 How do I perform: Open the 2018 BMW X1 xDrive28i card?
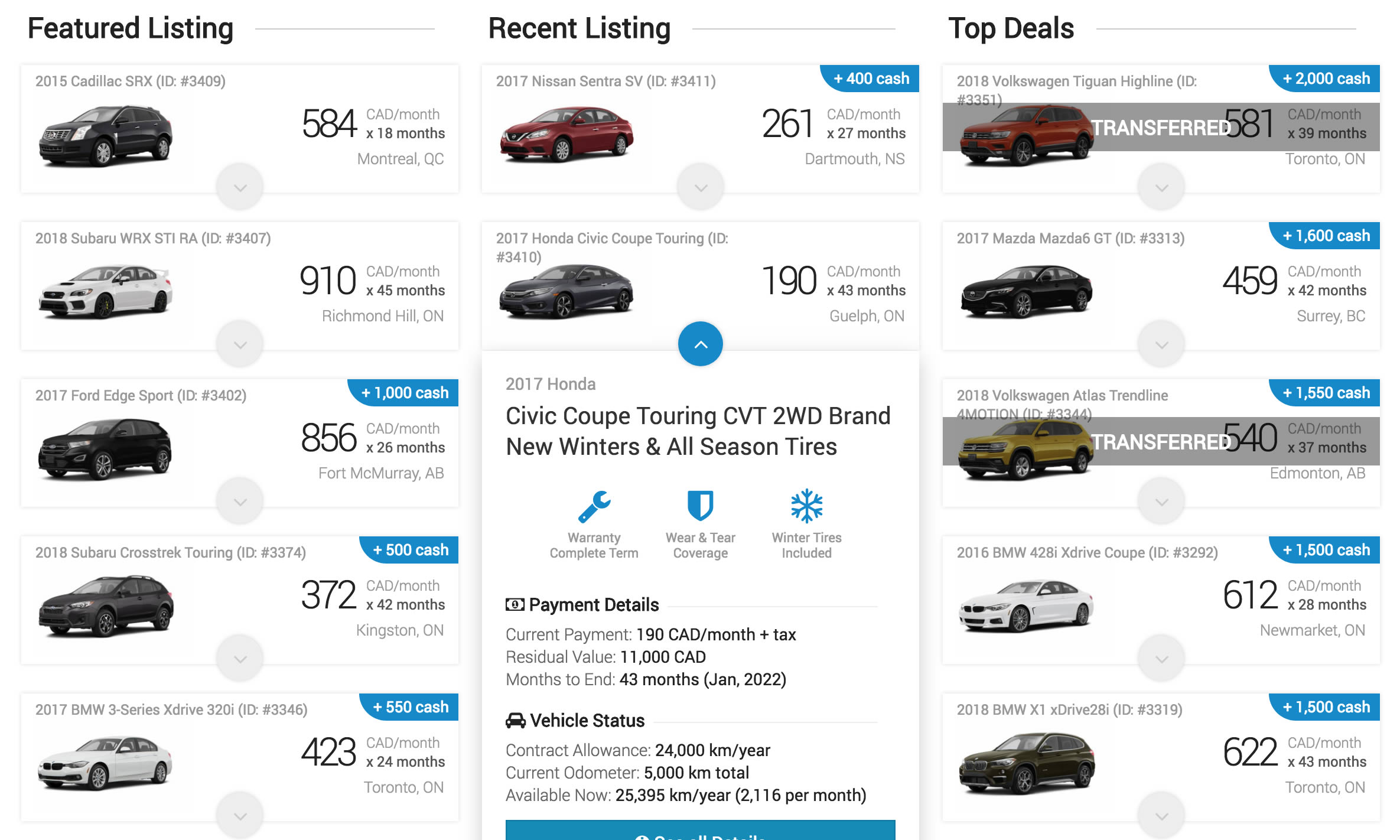[x=1069, y=709]
